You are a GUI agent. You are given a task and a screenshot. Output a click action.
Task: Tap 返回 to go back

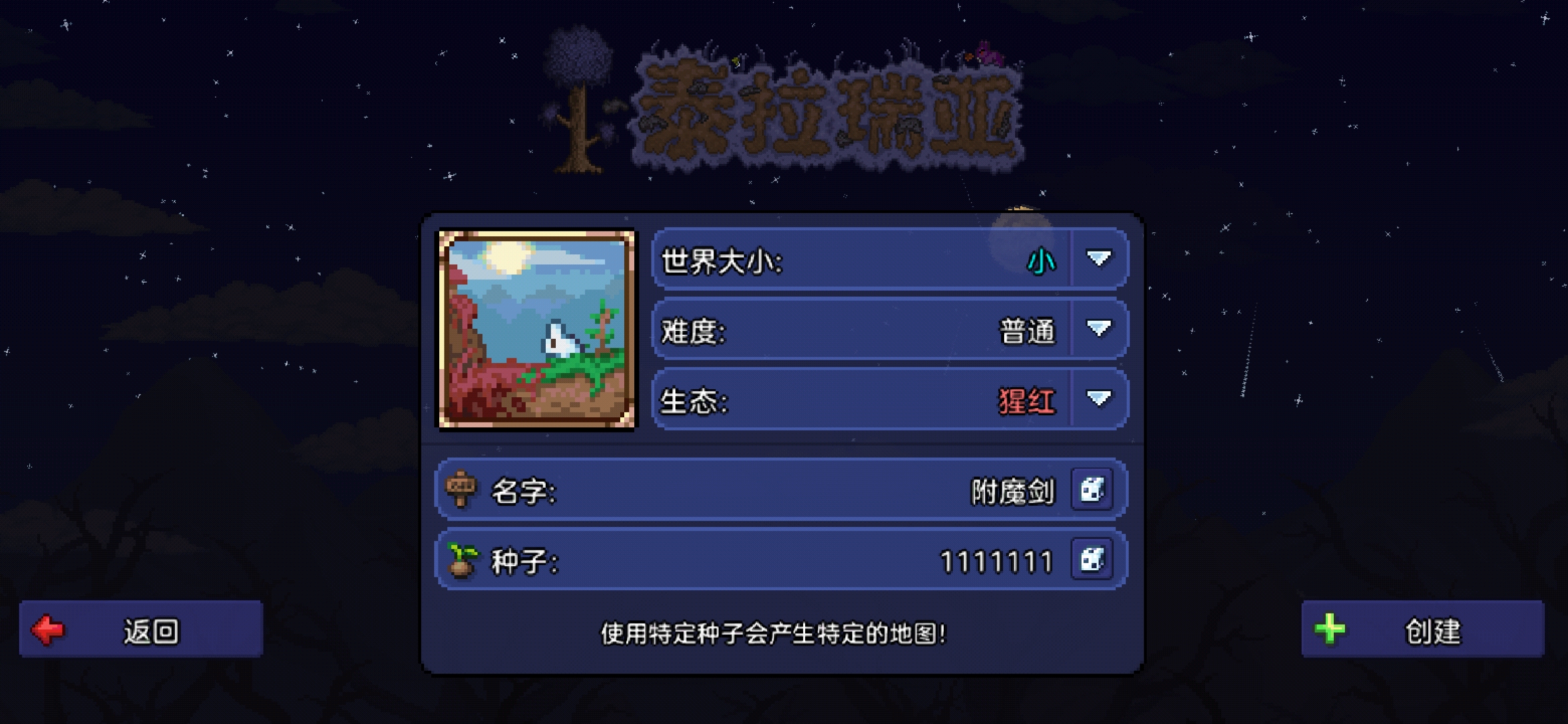[x=141, y=629]
